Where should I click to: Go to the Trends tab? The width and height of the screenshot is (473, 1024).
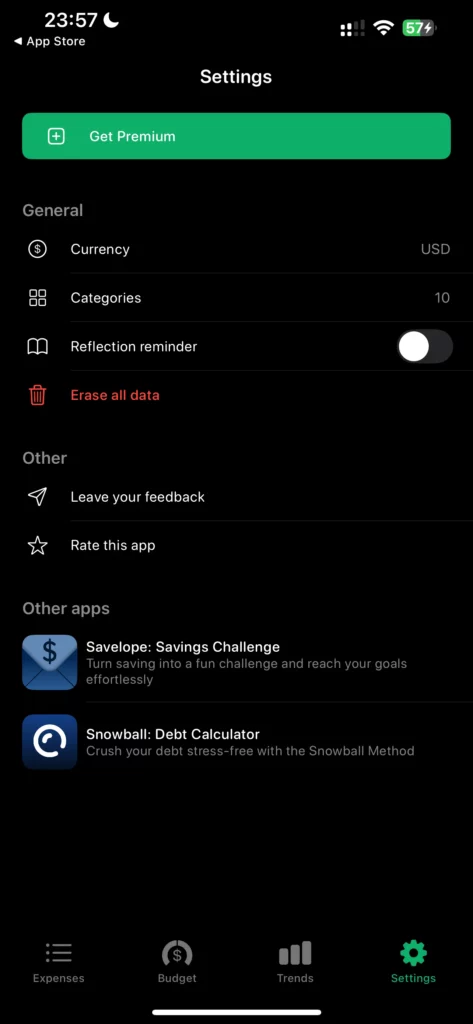click(295, 963)
